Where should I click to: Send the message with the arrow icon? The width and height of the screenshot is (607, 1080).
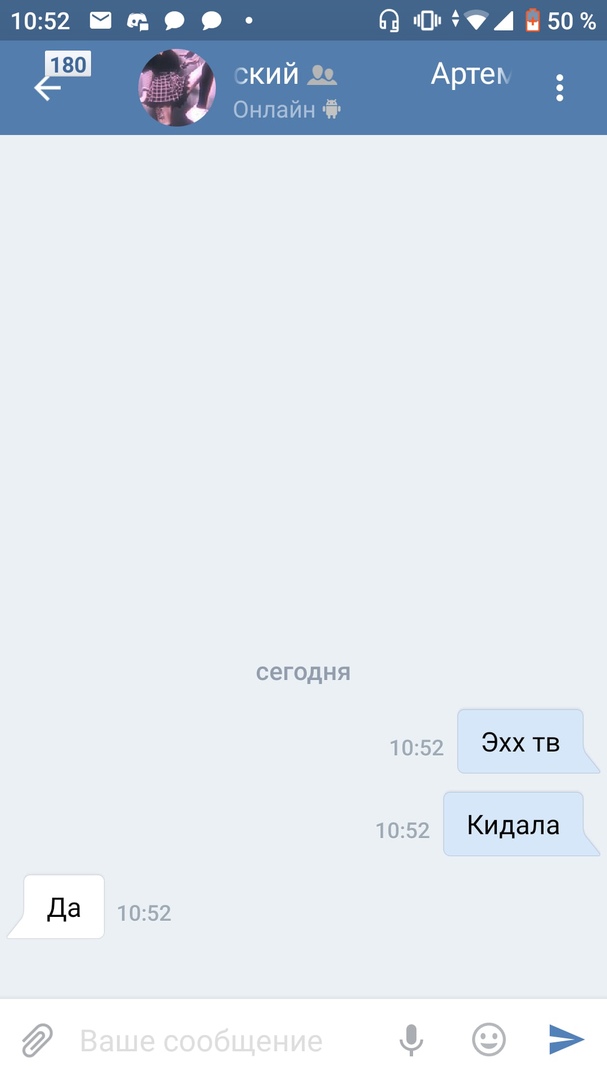(566, 1040)
